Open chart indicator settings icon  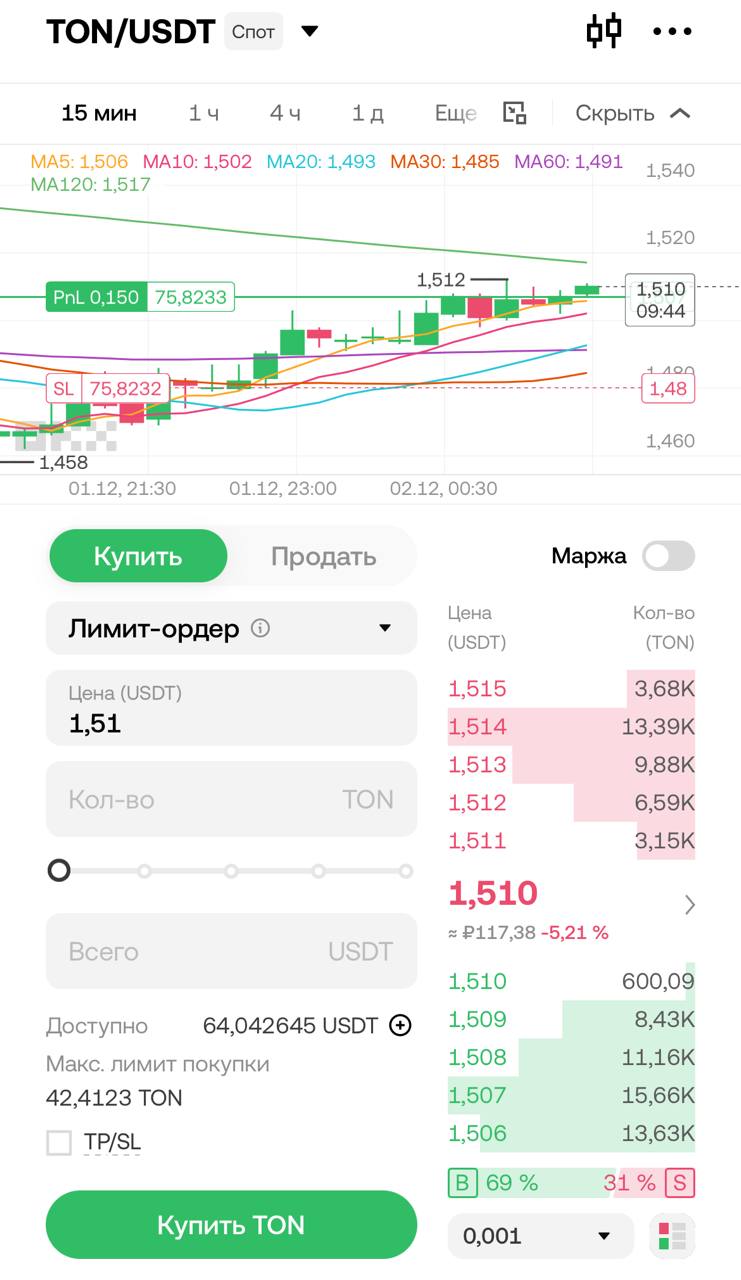[515, 113]
